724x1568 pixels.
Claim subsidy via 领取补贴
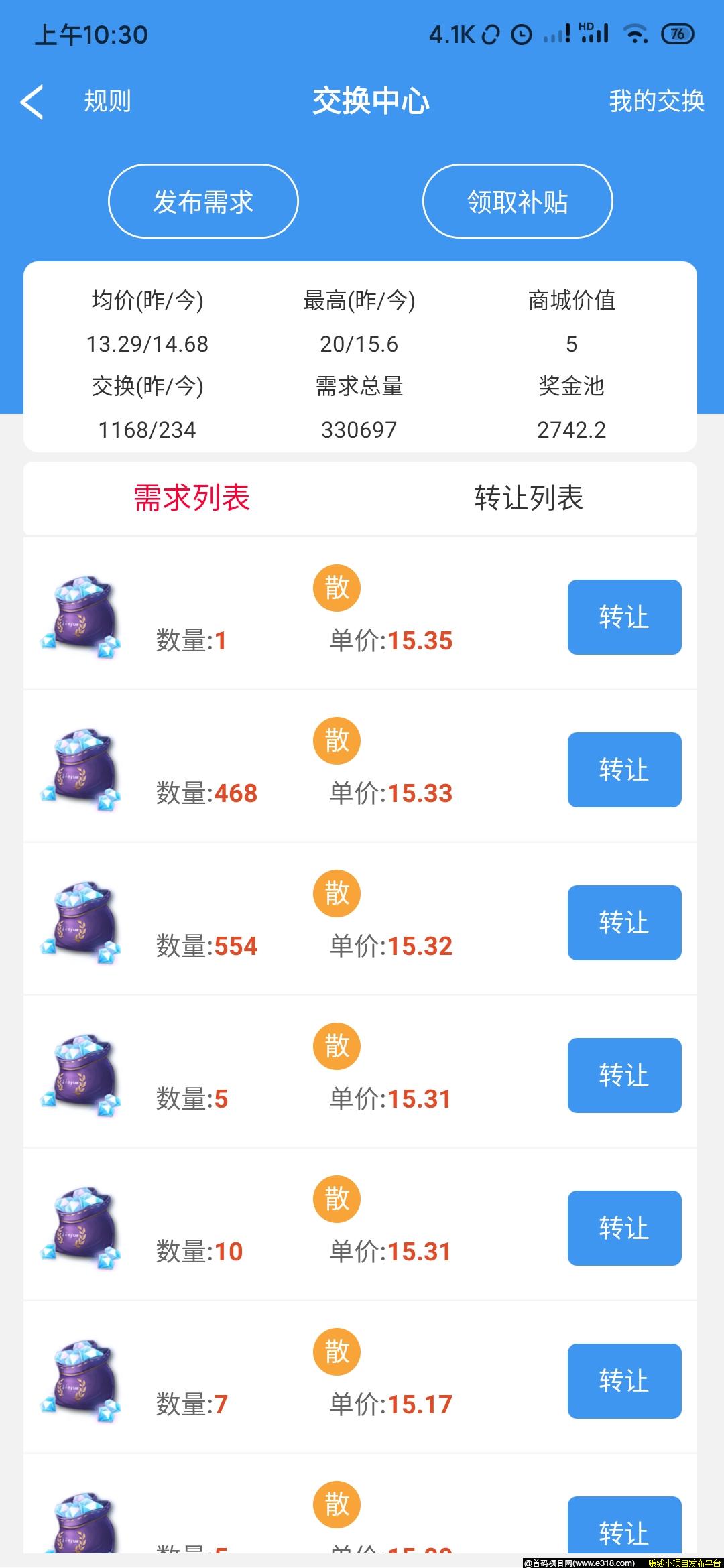coord(518,201)
